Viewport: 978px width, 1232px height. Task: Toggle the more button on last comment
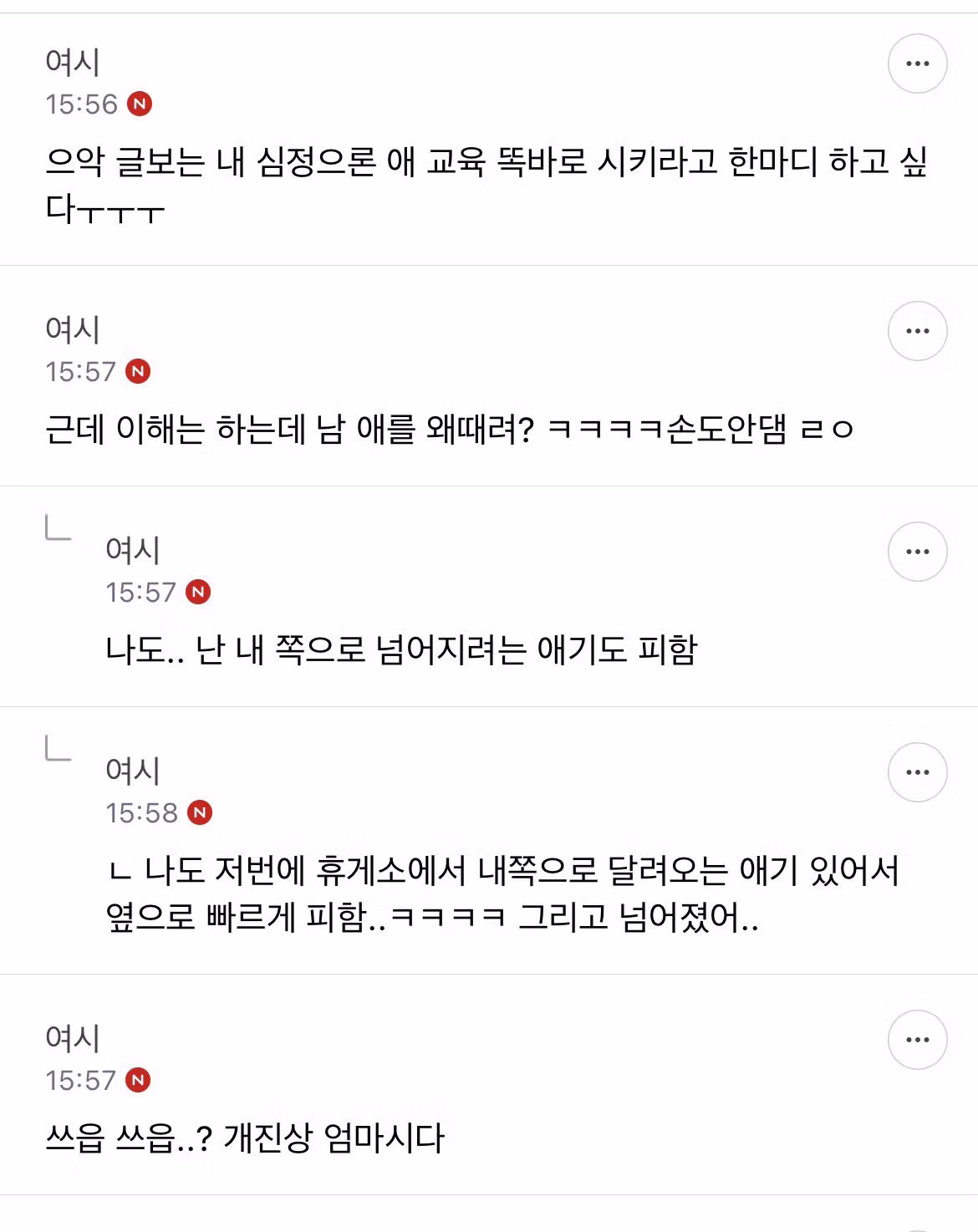(x=918, y=1040)
